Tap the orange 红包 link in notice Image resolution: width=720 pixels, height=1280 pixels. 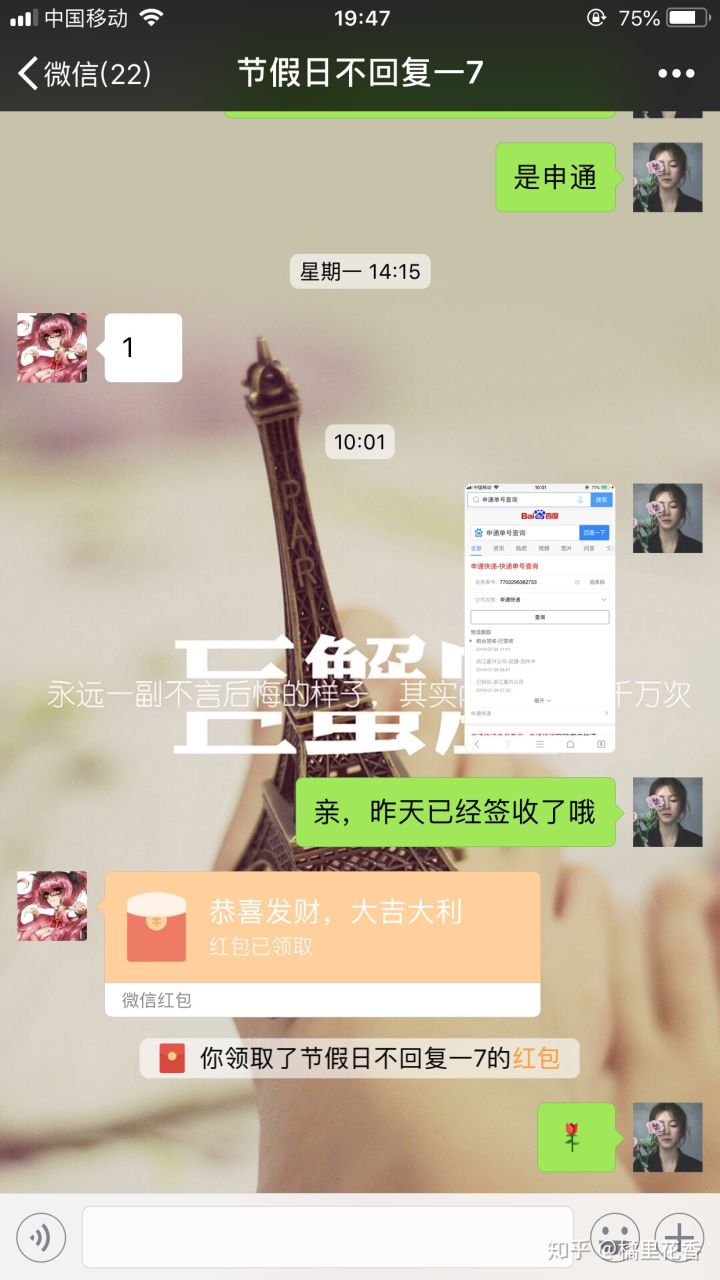click(x=536, y=1058)
